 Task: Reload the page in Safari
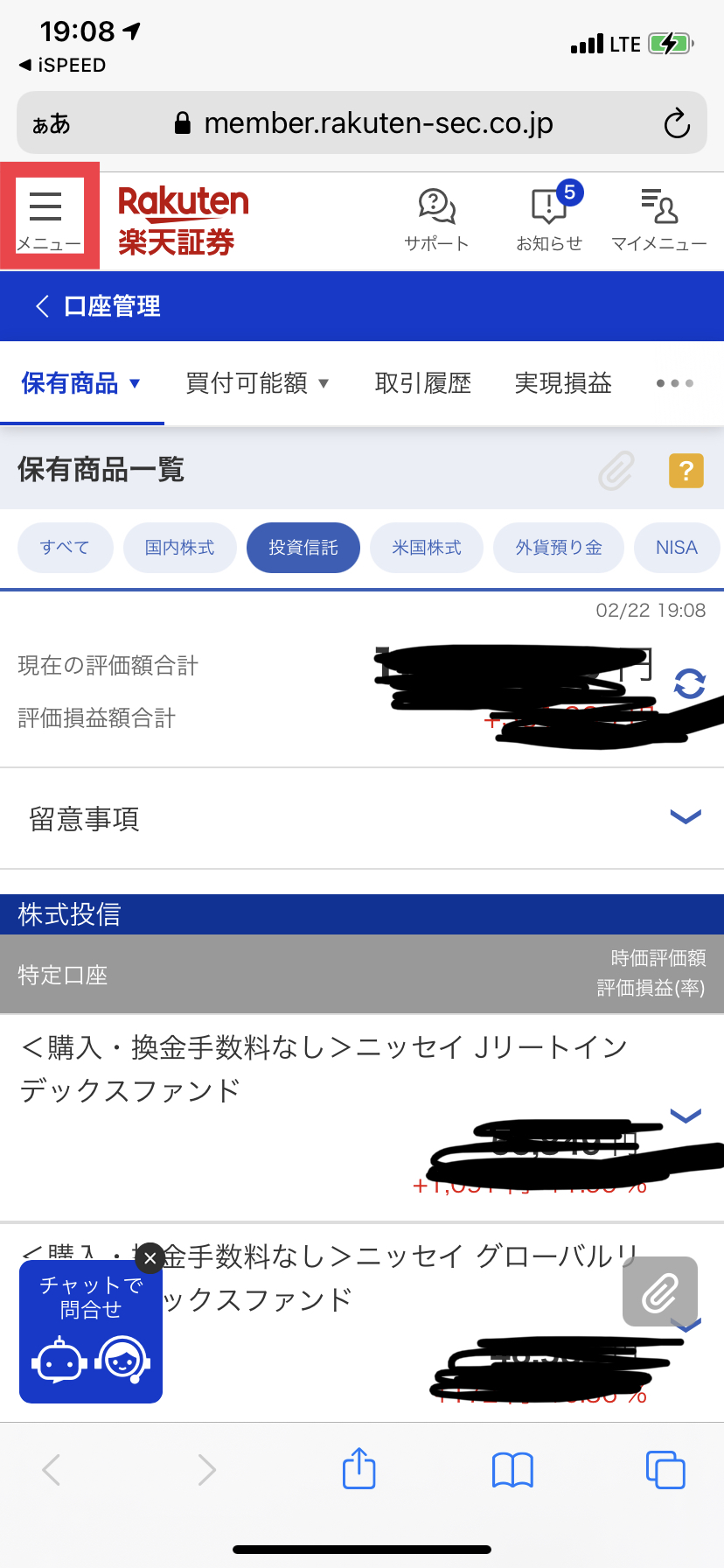677,123
